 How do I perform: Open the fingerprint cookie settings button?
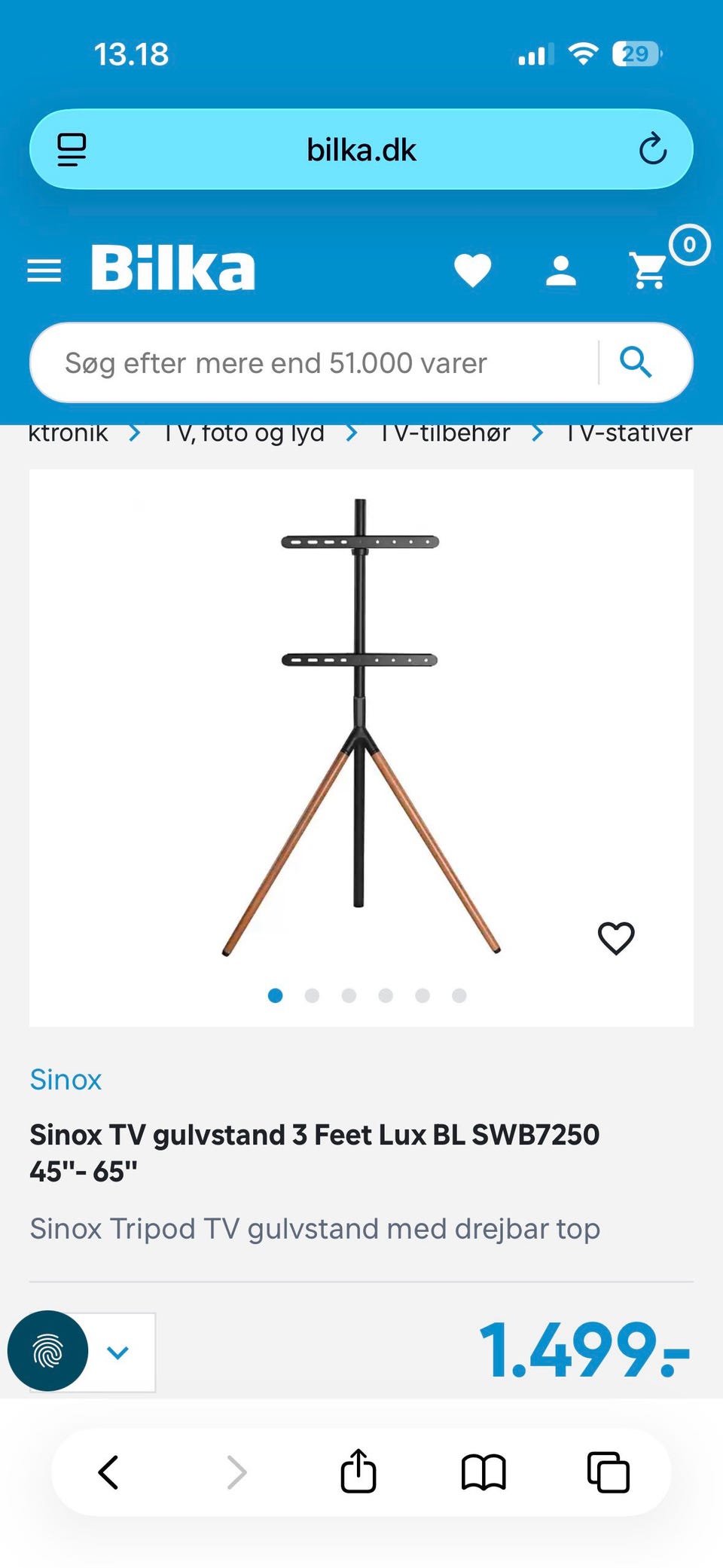coord(47,1351)
